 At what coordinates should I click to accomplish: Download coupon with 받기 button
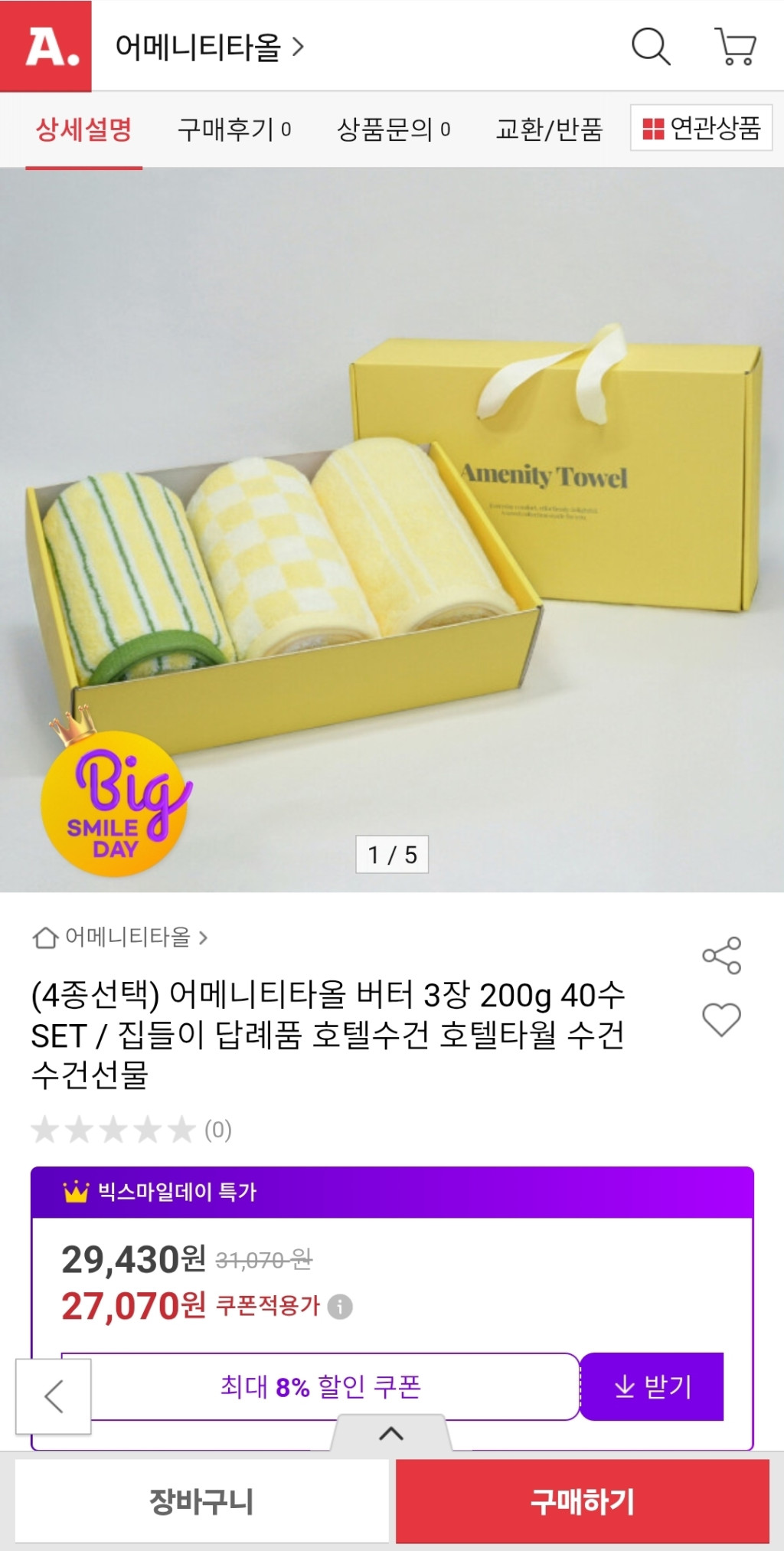[x=652, y=1386]
